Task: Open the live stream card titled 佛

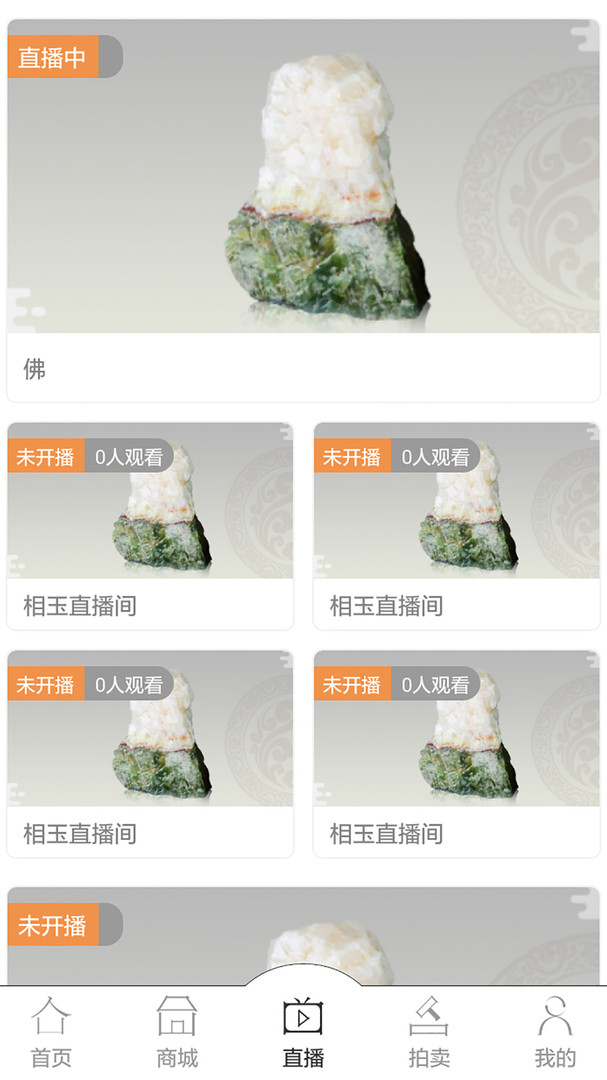Action: (303, 210)
